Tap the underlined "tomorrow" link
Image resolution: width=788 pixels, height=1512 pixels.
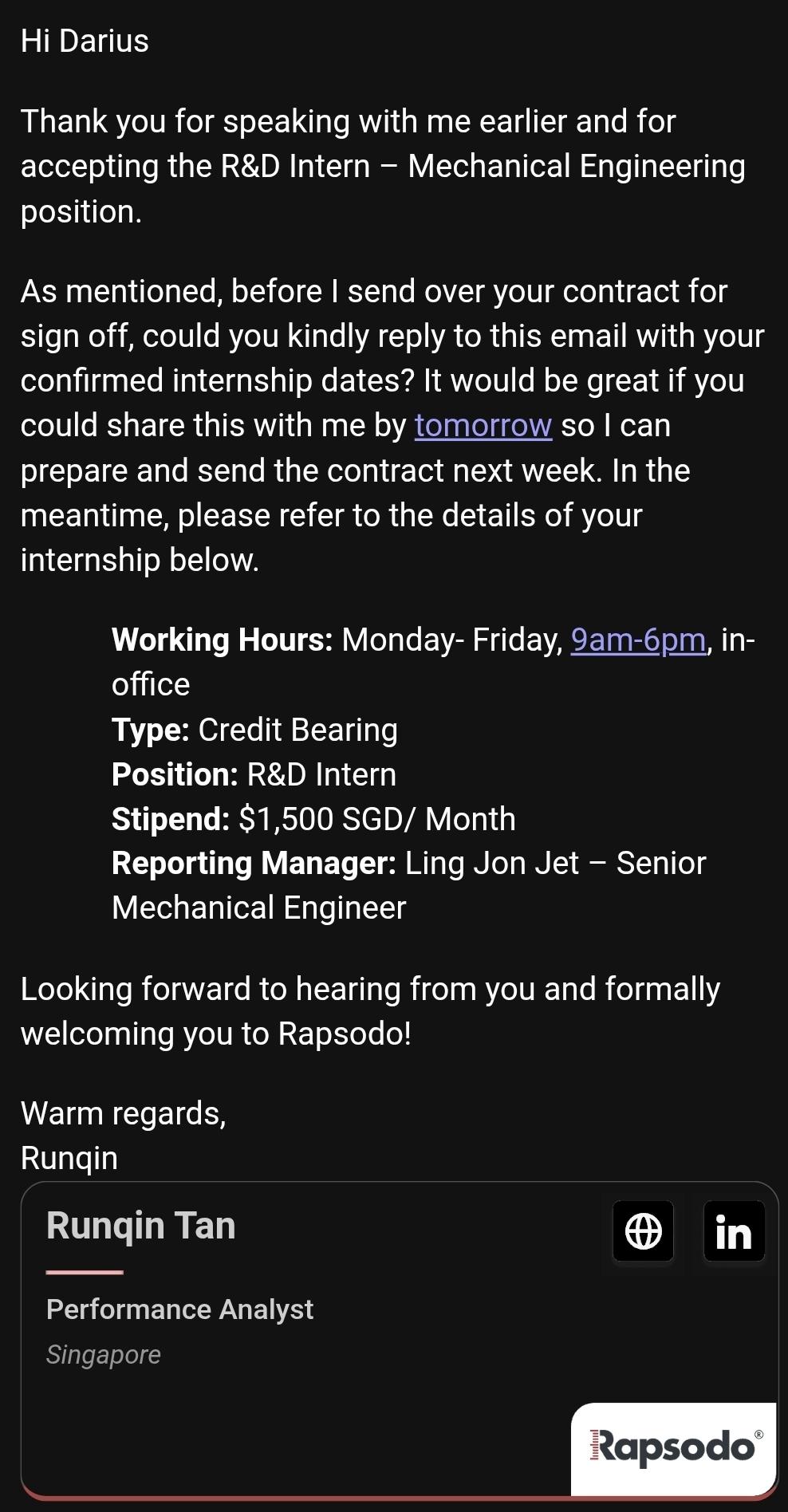(x=483, y=426)
